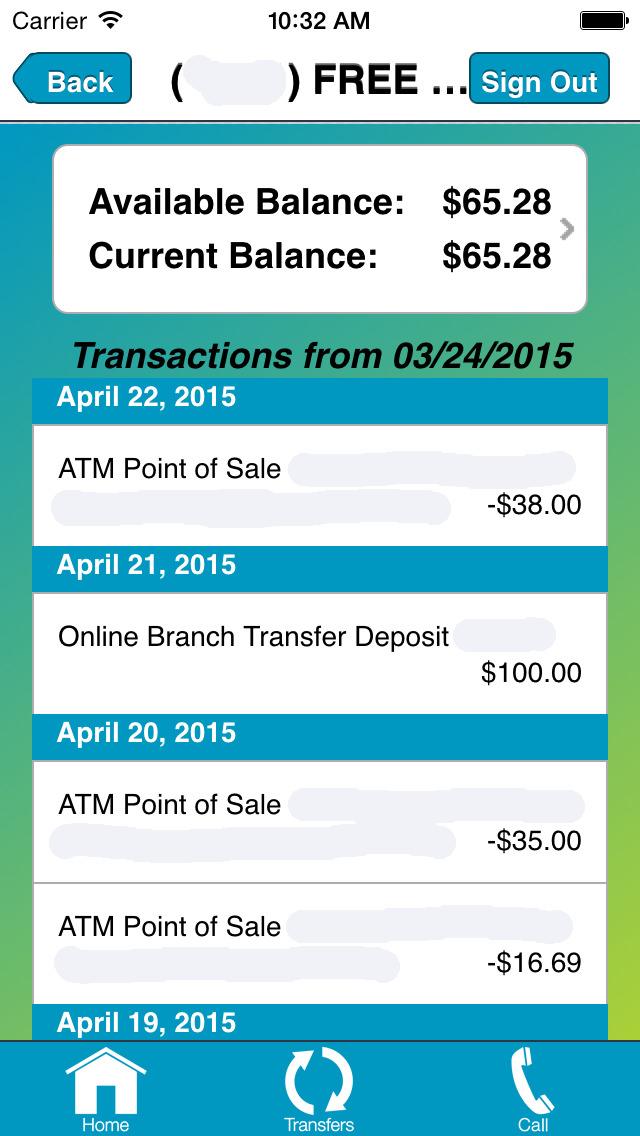Image resolution: width=640 pixels, height=1136 pixels.
Task: Open the -$38.00 ATM Point of Sale transaction
Action: tap(320, 485)
